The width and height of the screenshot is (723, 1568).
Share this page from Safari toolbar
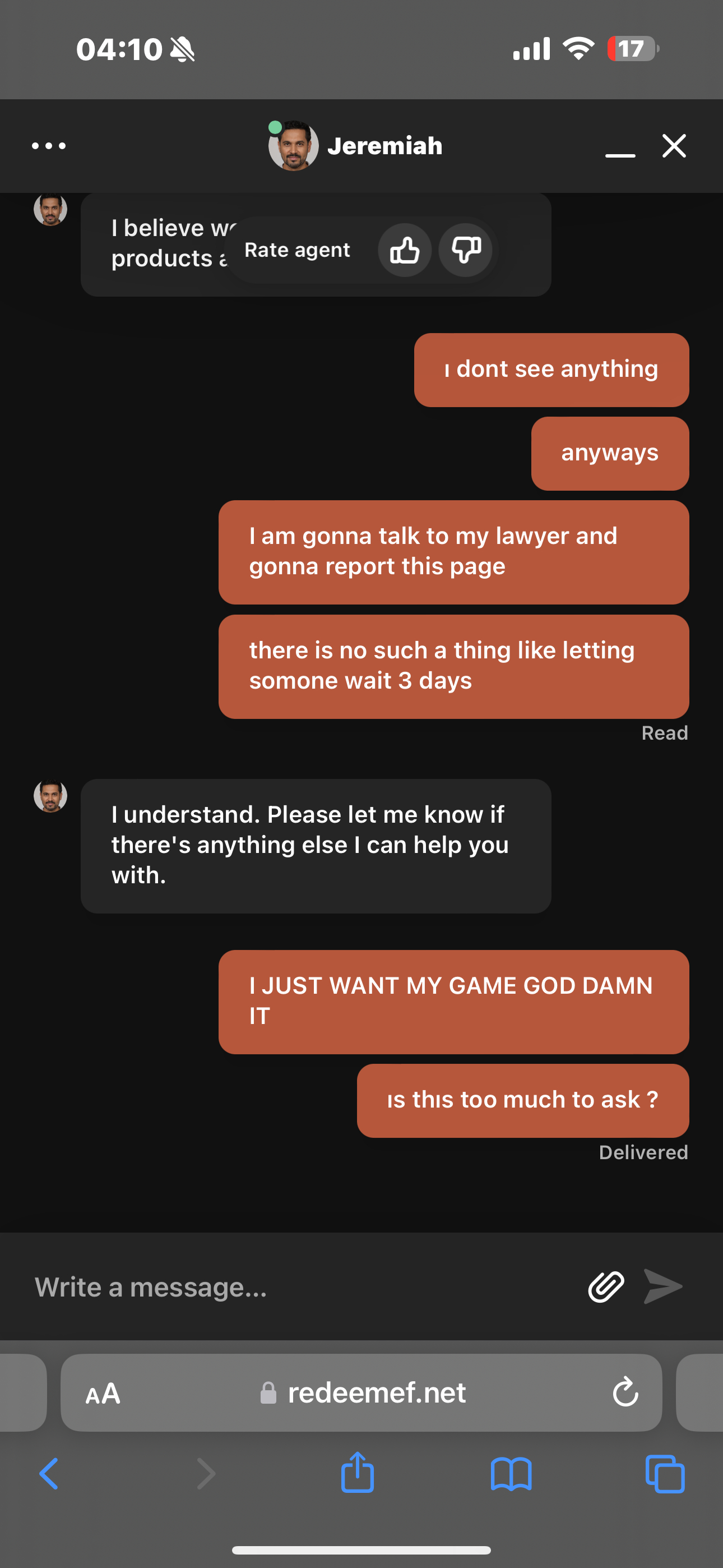pos(357,1473)
